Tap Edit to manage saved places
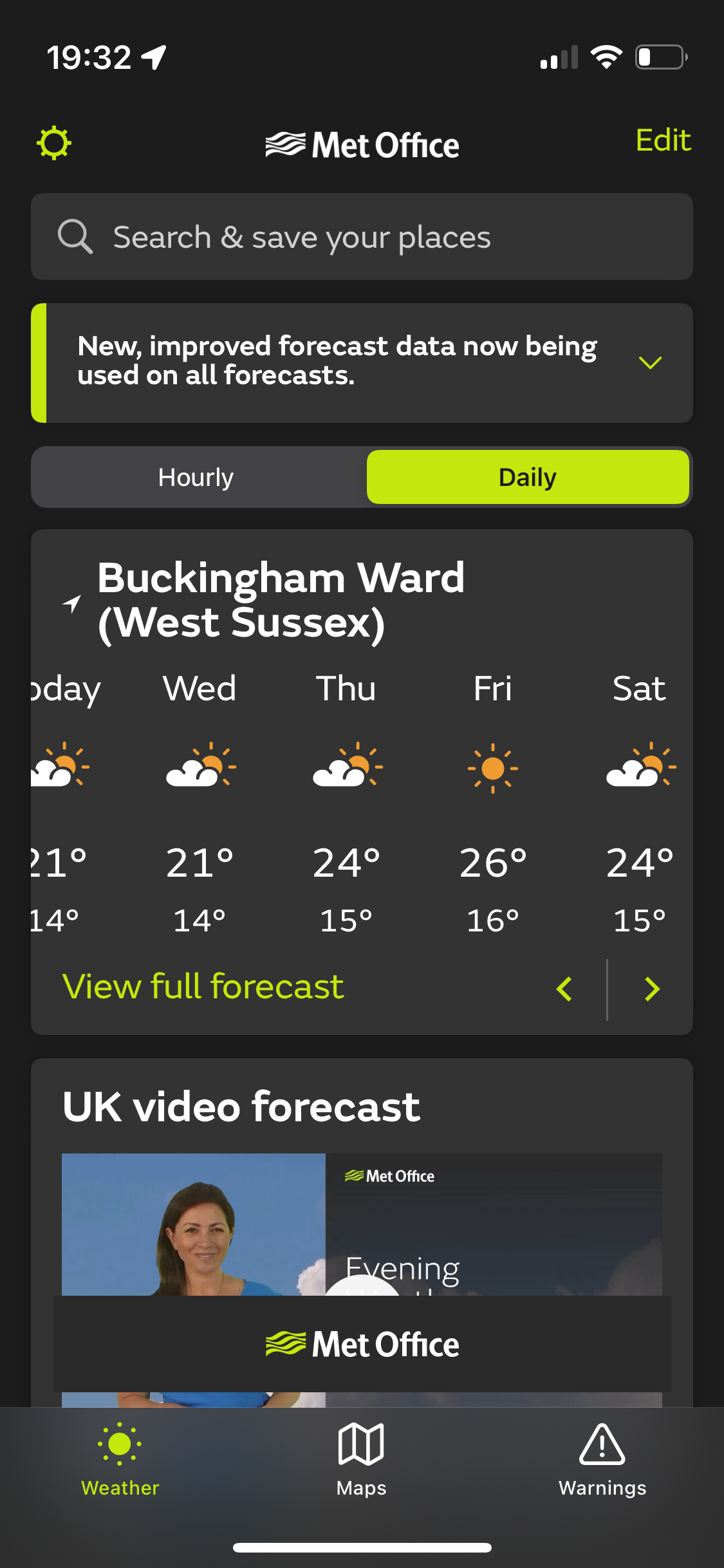The width and height of the screenshot is (724, 1568). 663,140
